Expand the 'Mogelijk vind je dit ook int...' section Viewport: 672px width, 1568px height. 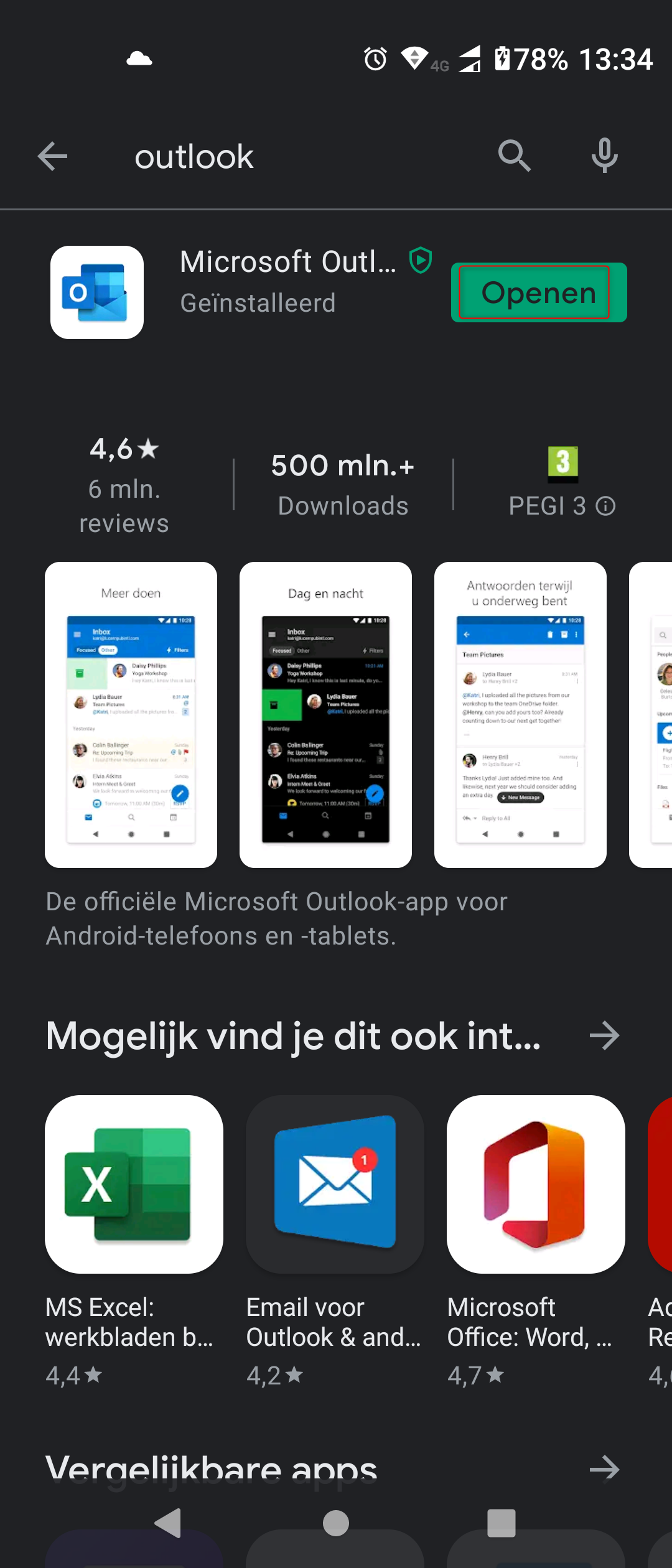point(604,1036)
